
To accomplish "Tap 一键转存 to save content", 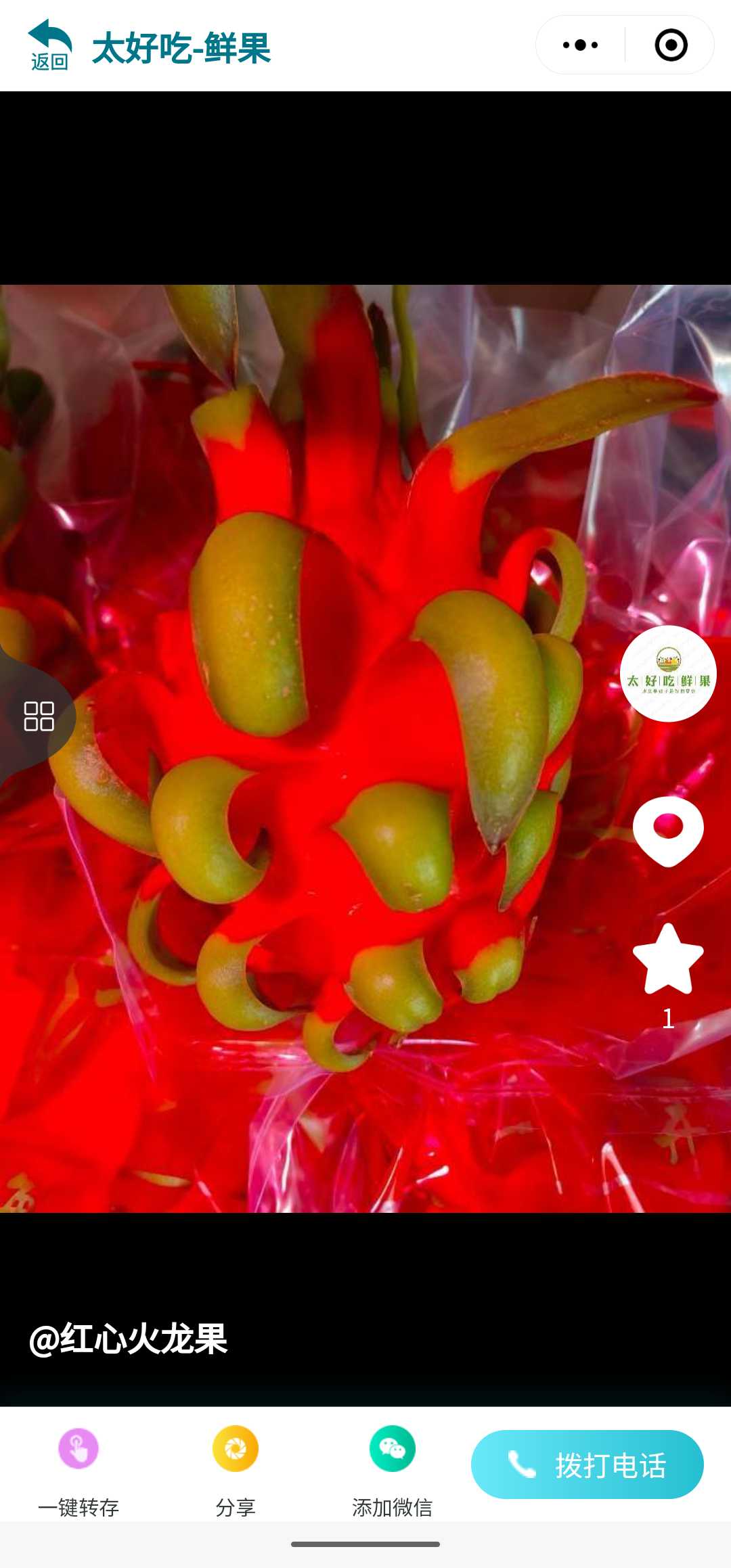I will tap(79, 1468).
